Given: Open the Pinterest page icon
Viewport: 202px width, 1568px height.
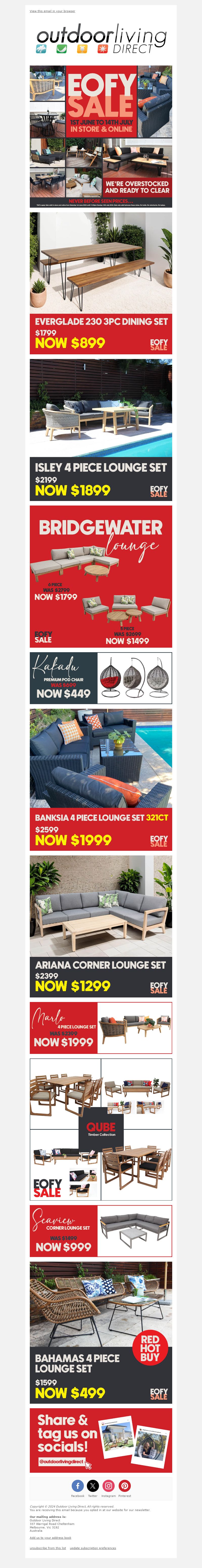Looking at the screenshot, I should 124,1486.
